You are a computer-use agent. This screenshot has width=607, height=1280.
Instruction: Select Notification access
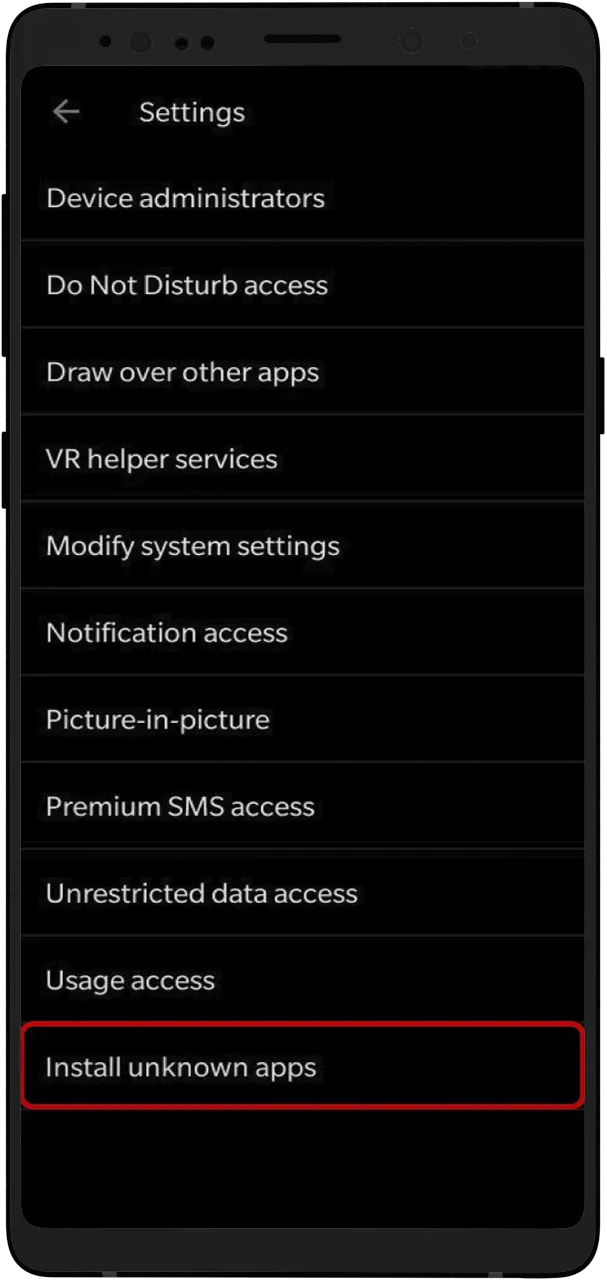click(x=167, y=633)
